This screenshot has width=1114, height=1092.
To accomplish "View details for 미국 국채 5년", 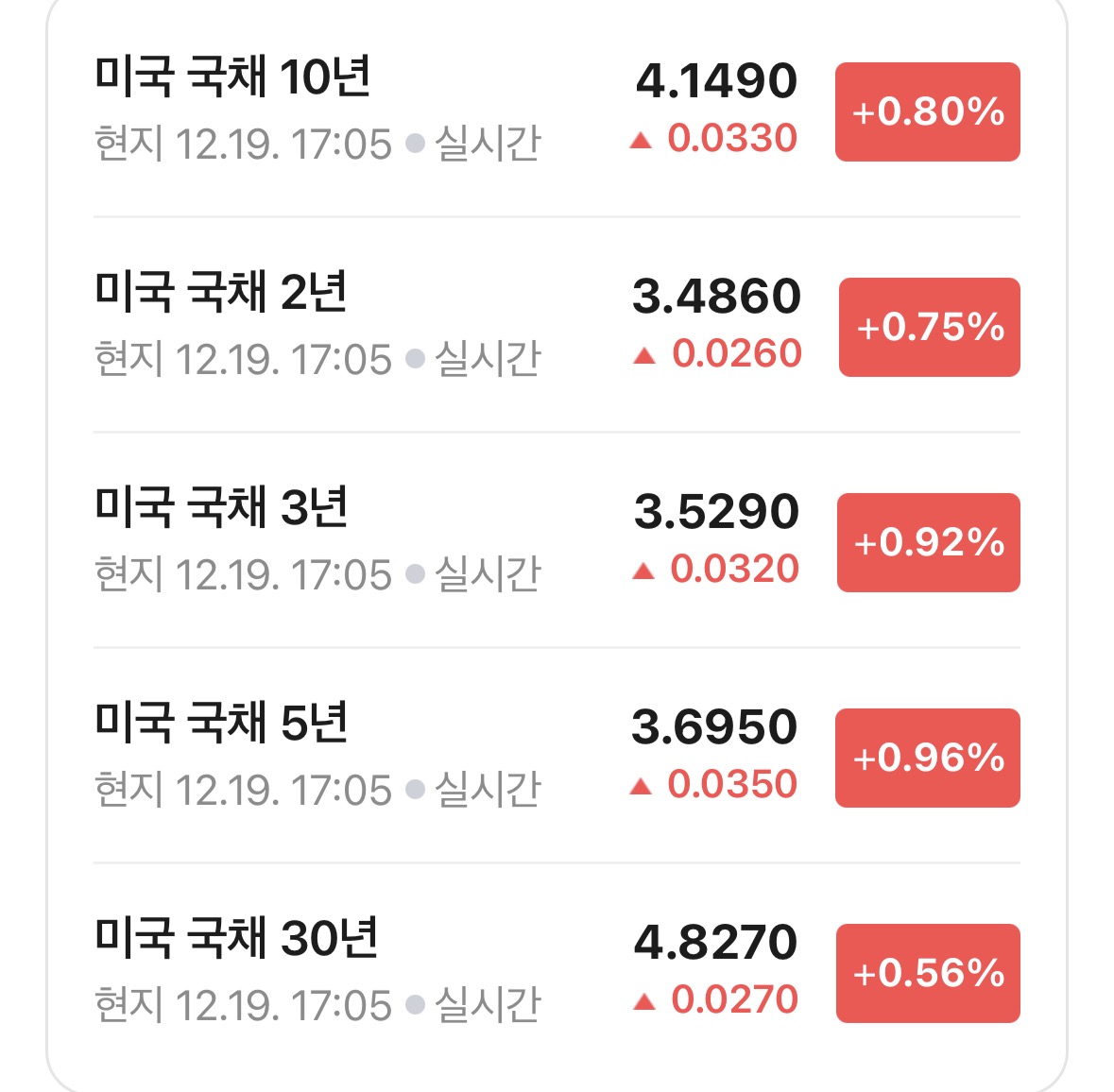I will coord(557,756).
